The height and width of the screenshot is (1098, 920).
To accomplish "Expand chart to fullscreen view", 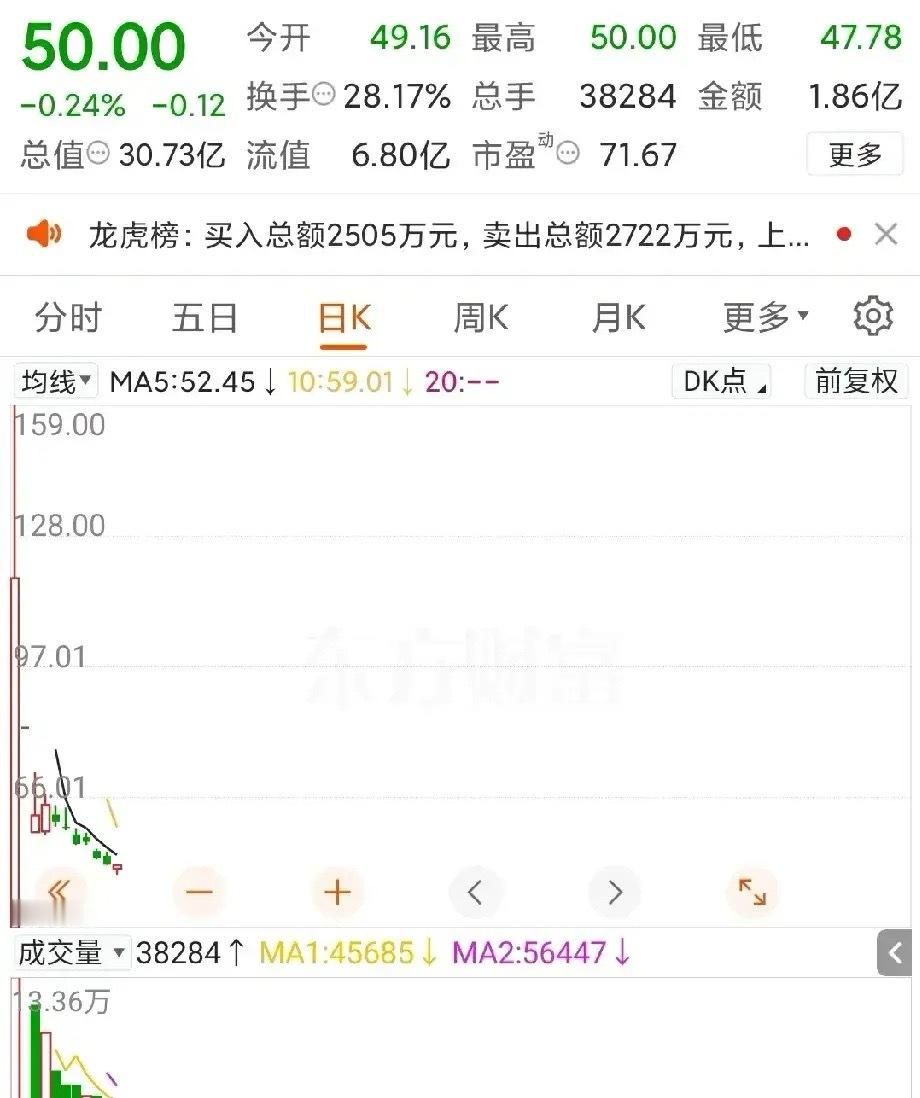I will [752, 892].
